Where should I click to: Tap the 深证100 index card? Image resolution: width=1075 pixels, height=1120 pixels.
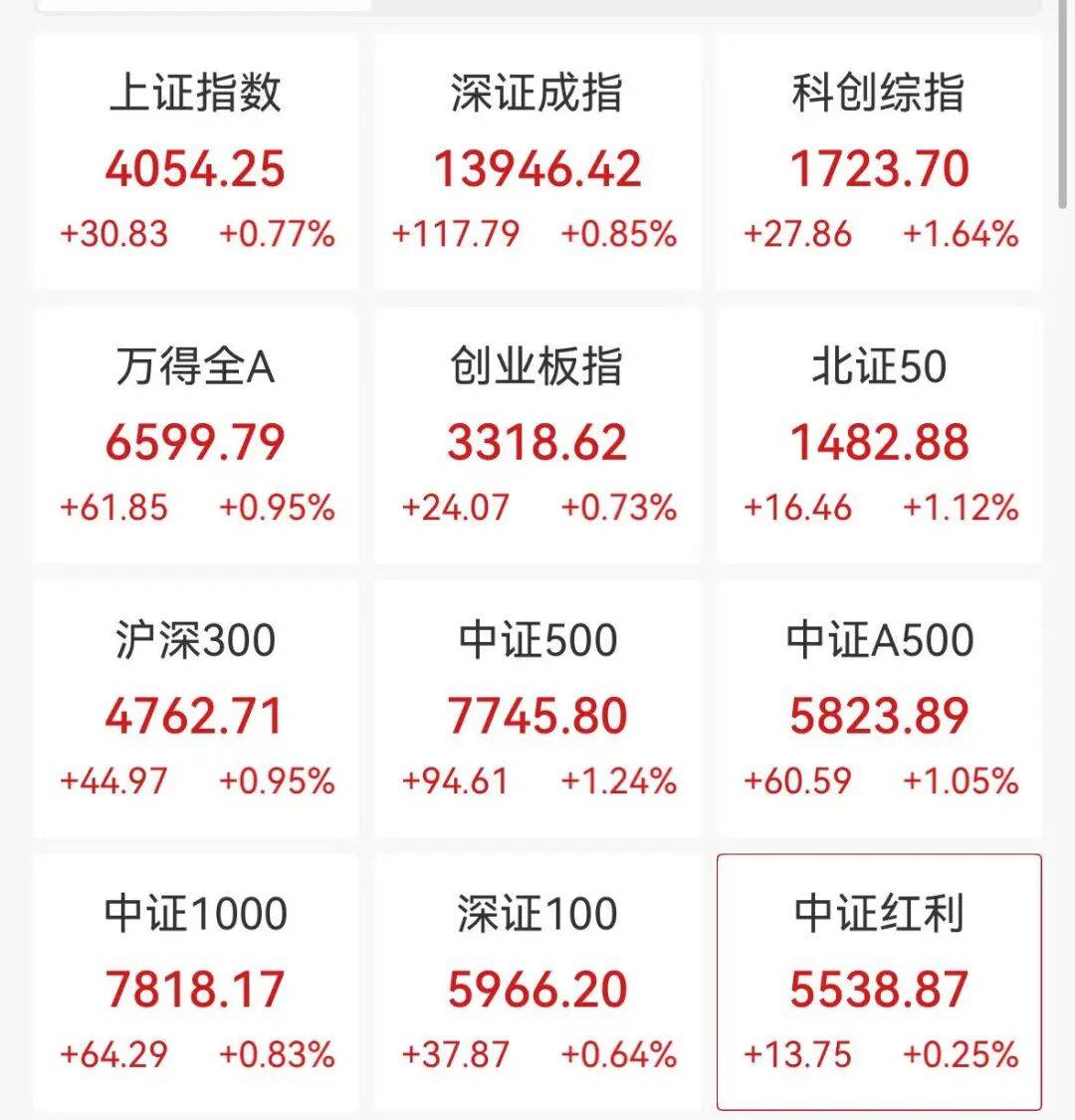click(537, 984)
